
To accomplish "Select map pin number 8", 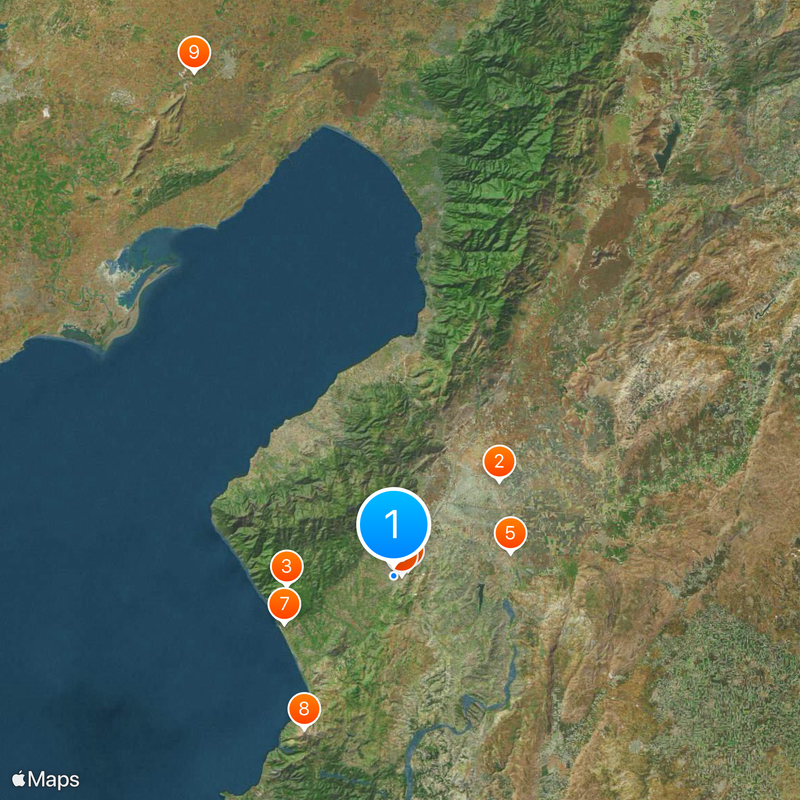I will click(x=304, y=710).
